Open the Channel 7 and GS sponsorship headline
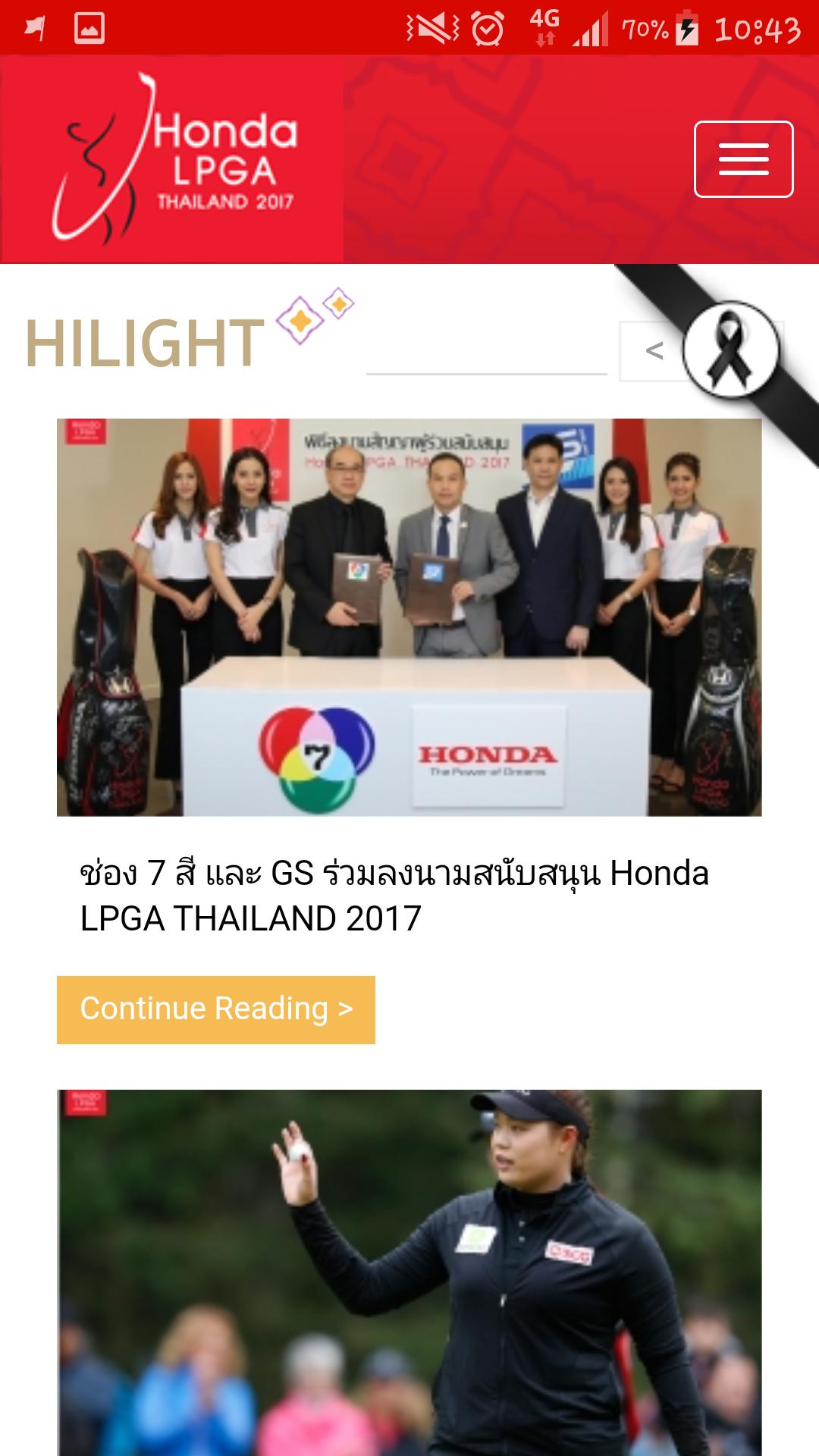Image resolution: width=819 pixels, height=1456 pixels. click(x=394, y=896)
